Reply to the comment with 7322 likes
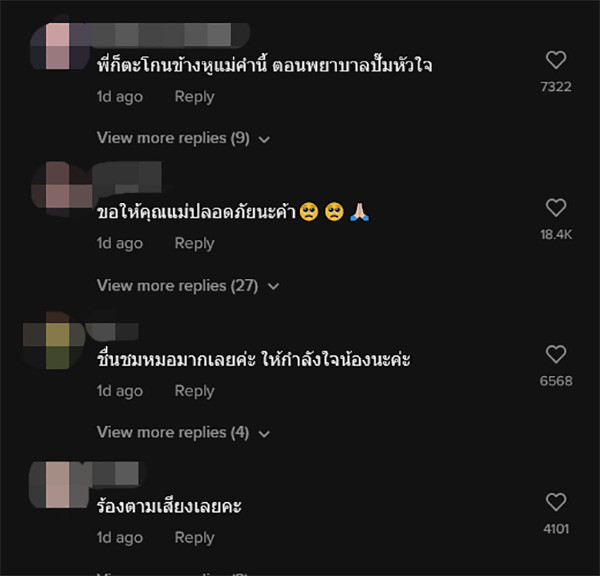 (194, 97)
